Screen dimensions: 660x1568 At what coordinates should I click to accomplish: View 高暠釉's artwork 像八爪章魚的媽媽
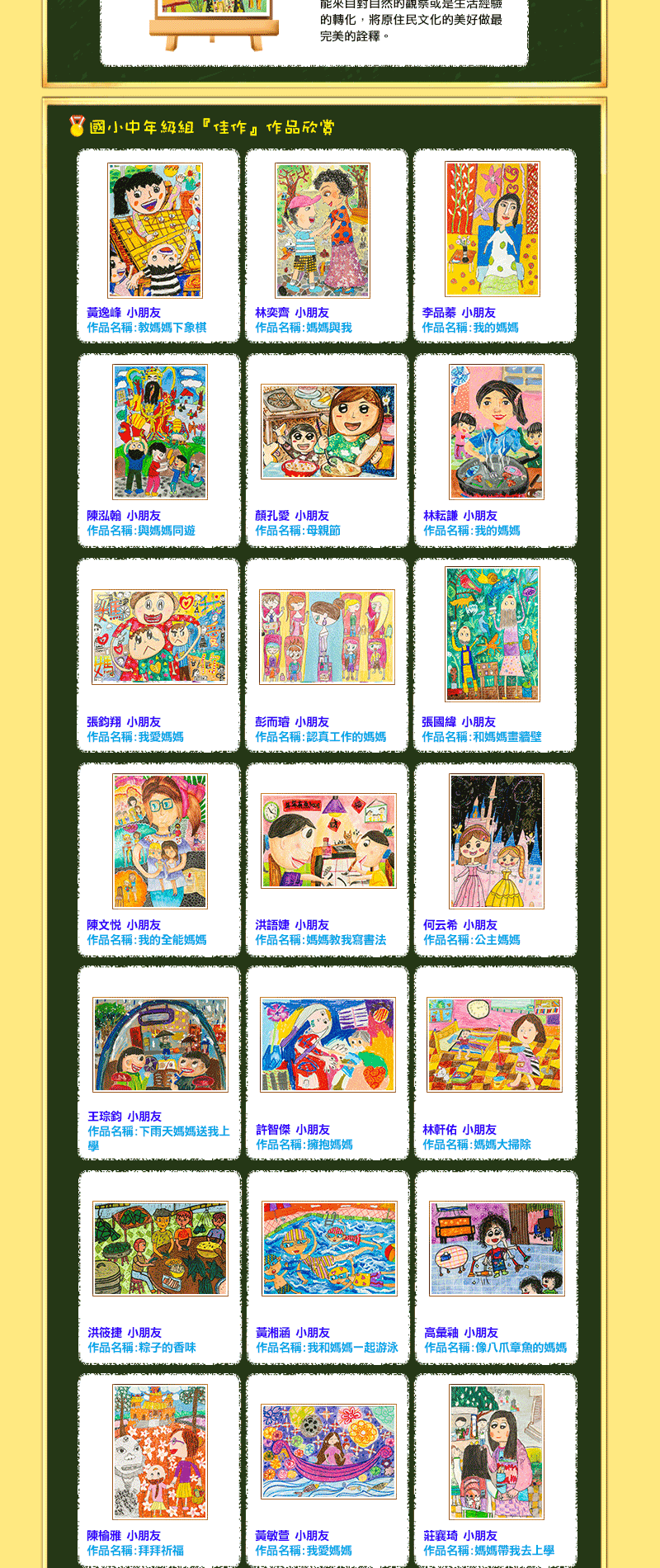(497, 1248)
